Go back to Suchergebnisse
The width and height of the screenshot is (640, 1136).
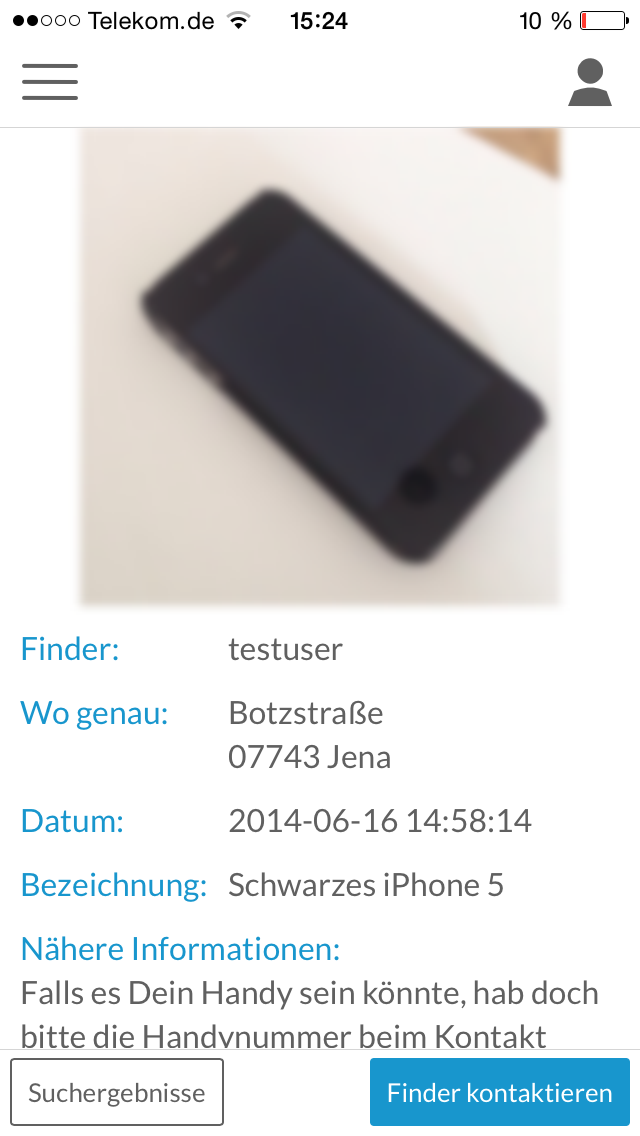pyautogui.click(x=117, y=1092)
